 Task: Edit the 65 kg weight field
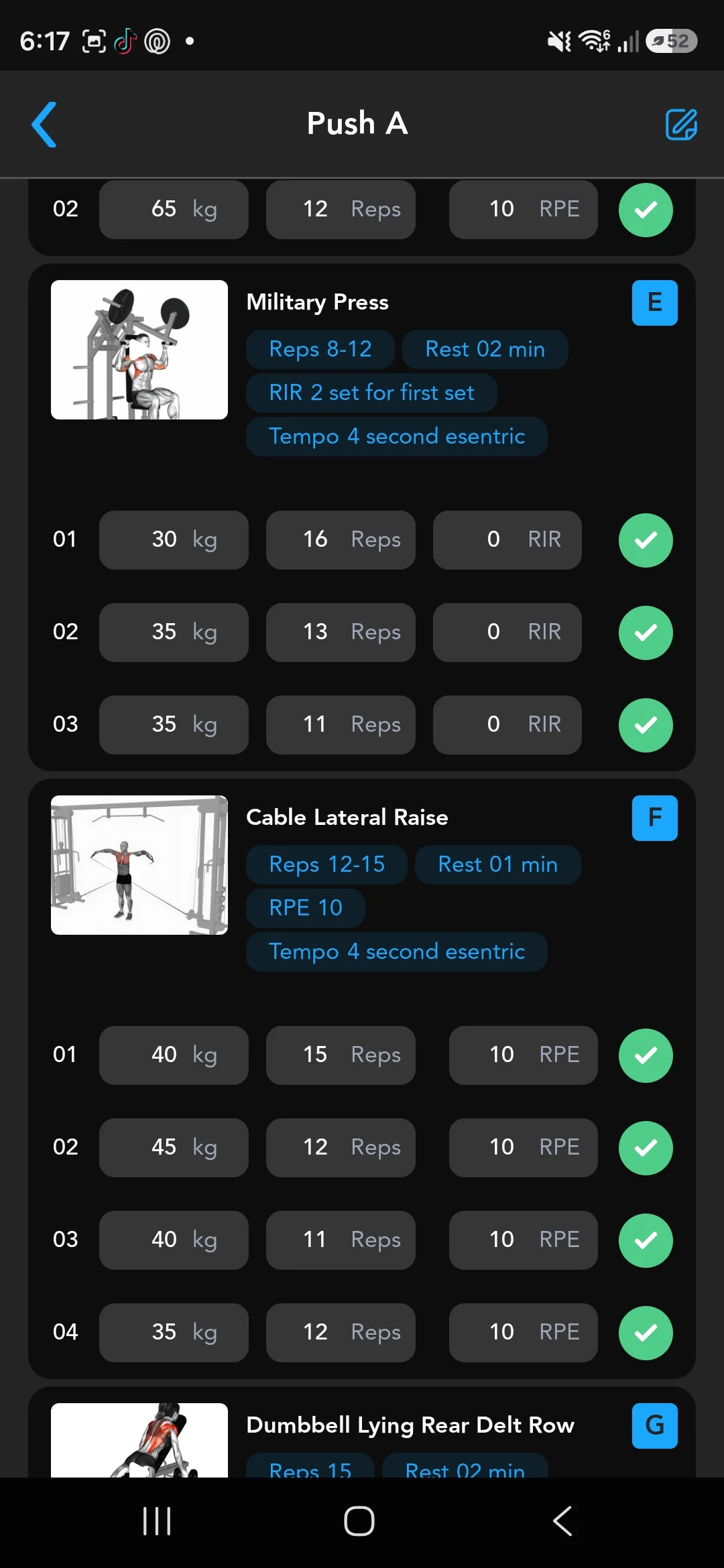click(x=174, y=210)
